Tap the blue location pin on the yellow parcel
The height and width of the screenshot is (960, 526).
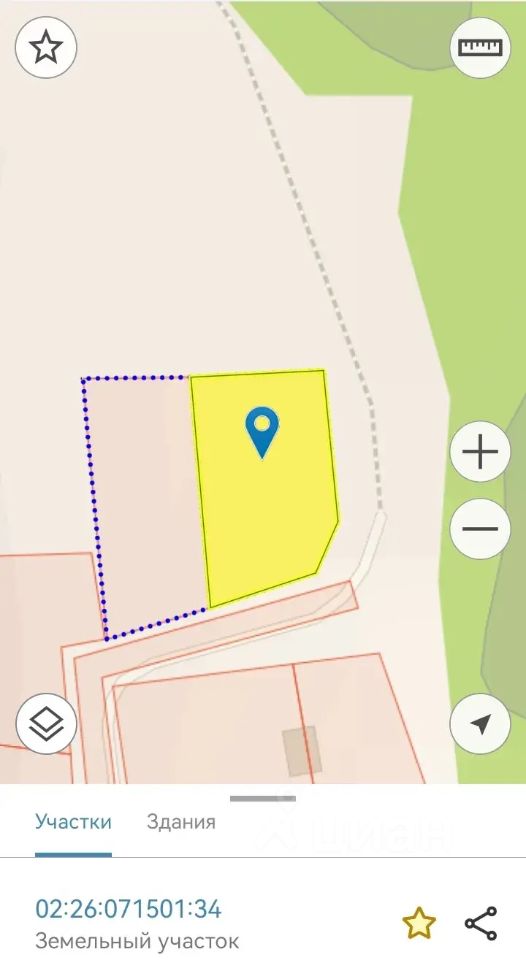point(262,432)
